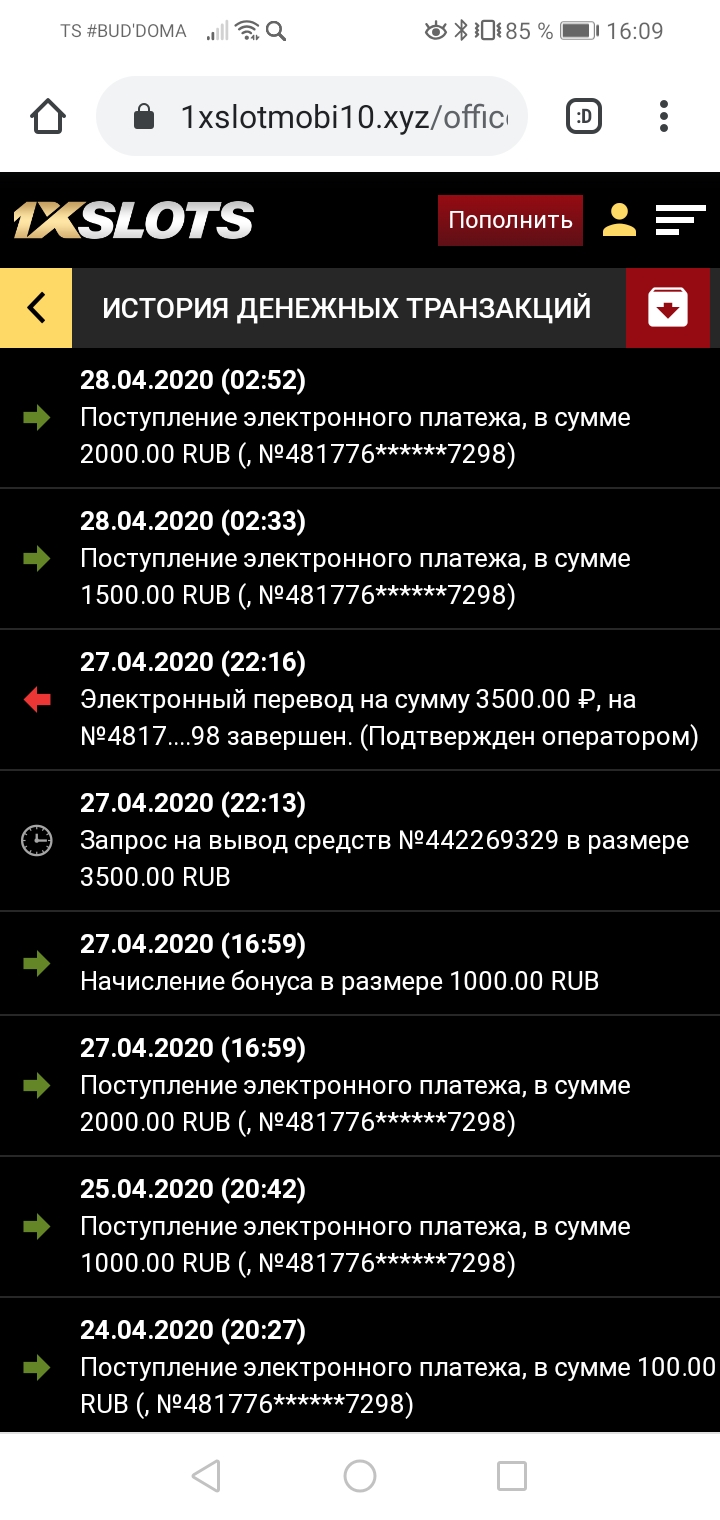The image size is (720, 1520).
Task: Open browser home page
Action: [x=48, y=117]
